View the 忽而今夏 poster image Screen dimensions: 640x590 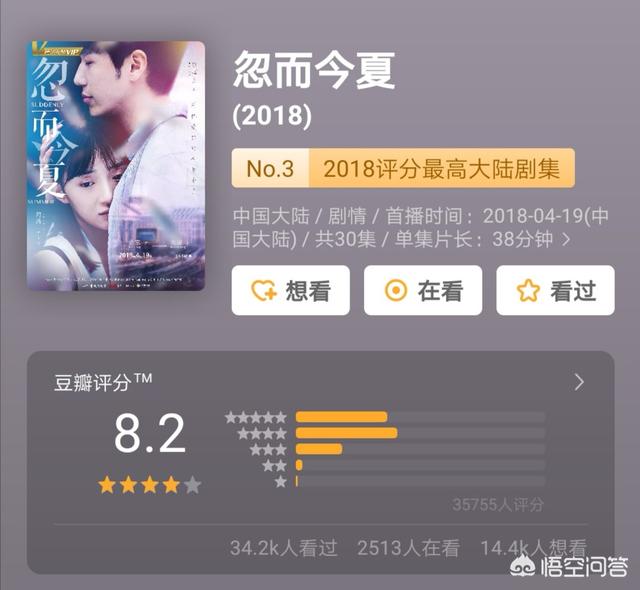[115, 166]
